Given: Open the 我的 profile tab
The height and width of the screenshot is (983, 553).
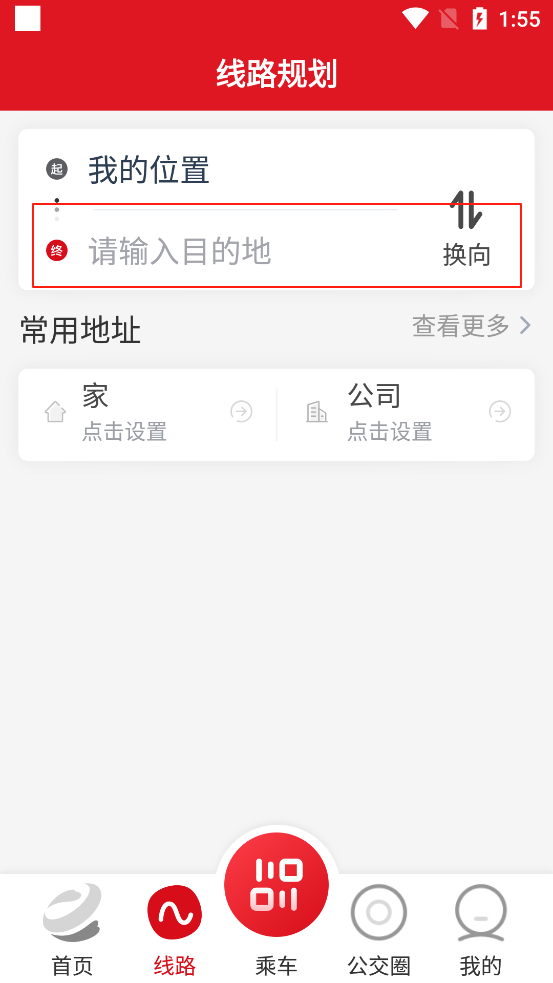Looking at the screenshot, I should tap(481, 929).
